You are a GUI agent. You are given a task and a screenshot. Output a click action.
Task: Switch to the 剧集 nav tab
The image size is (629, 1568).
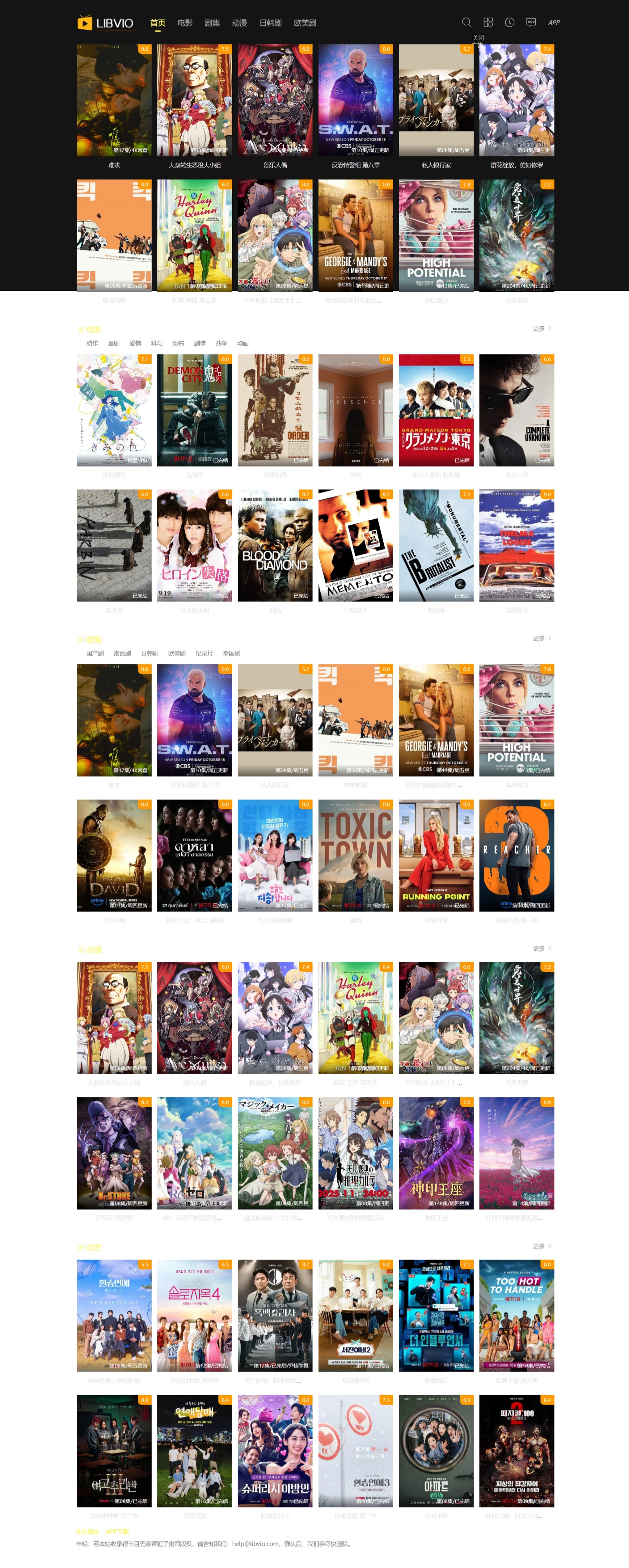click(212, 23)
